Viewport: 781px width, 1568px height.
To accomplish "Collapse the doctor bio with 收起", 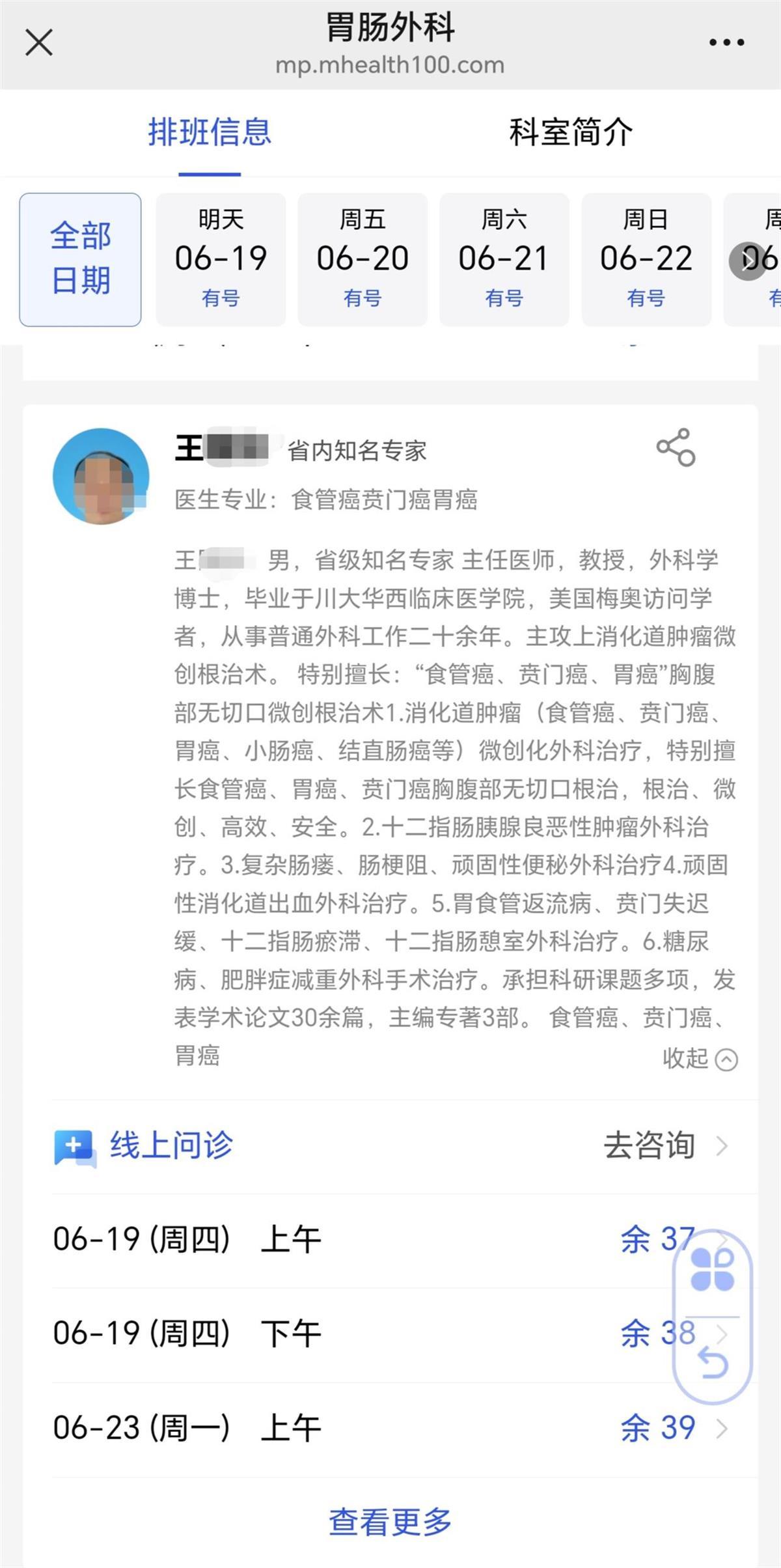I will pos(700,1059).
